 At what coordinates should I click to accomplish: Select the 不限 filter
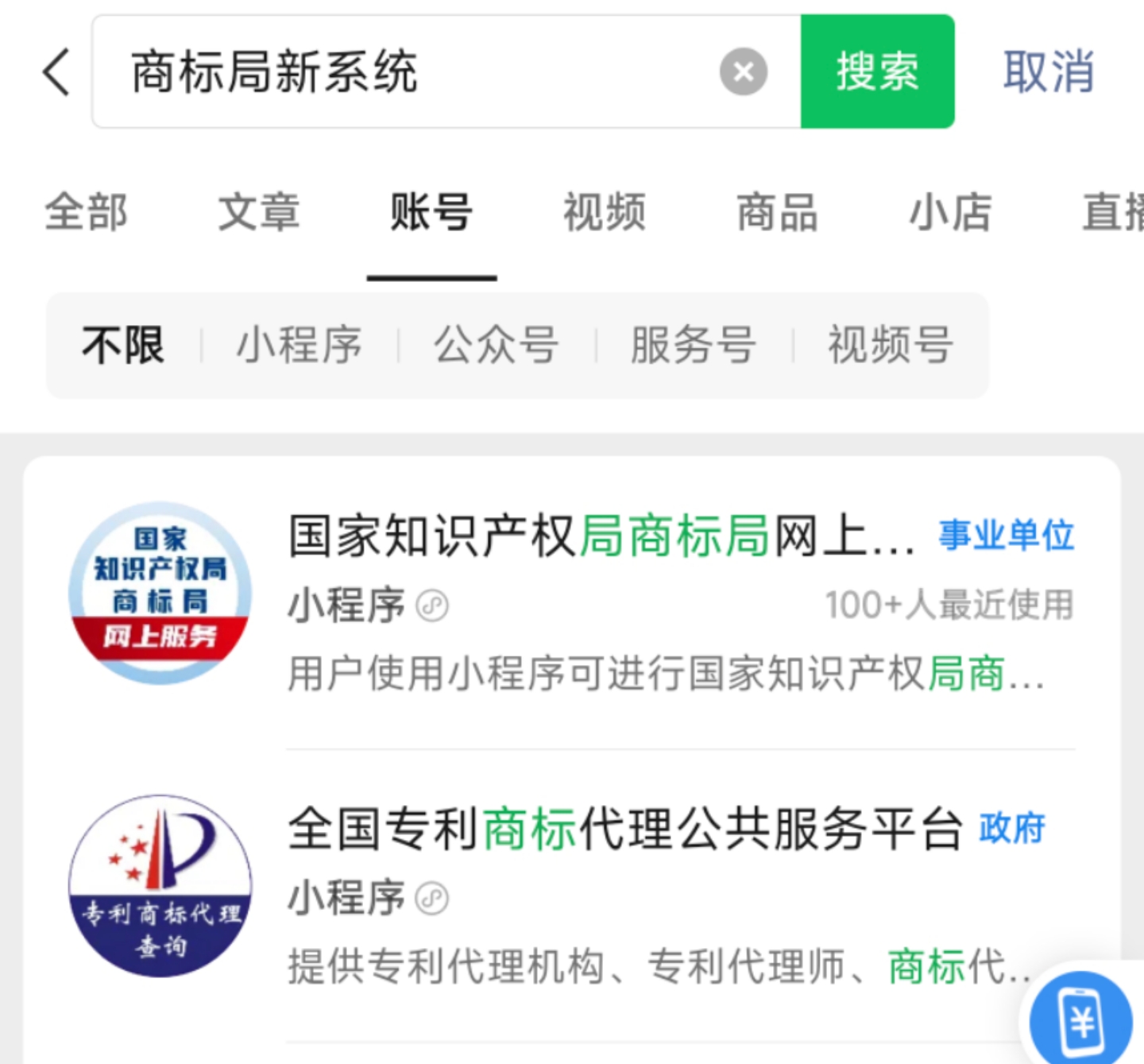123,345
